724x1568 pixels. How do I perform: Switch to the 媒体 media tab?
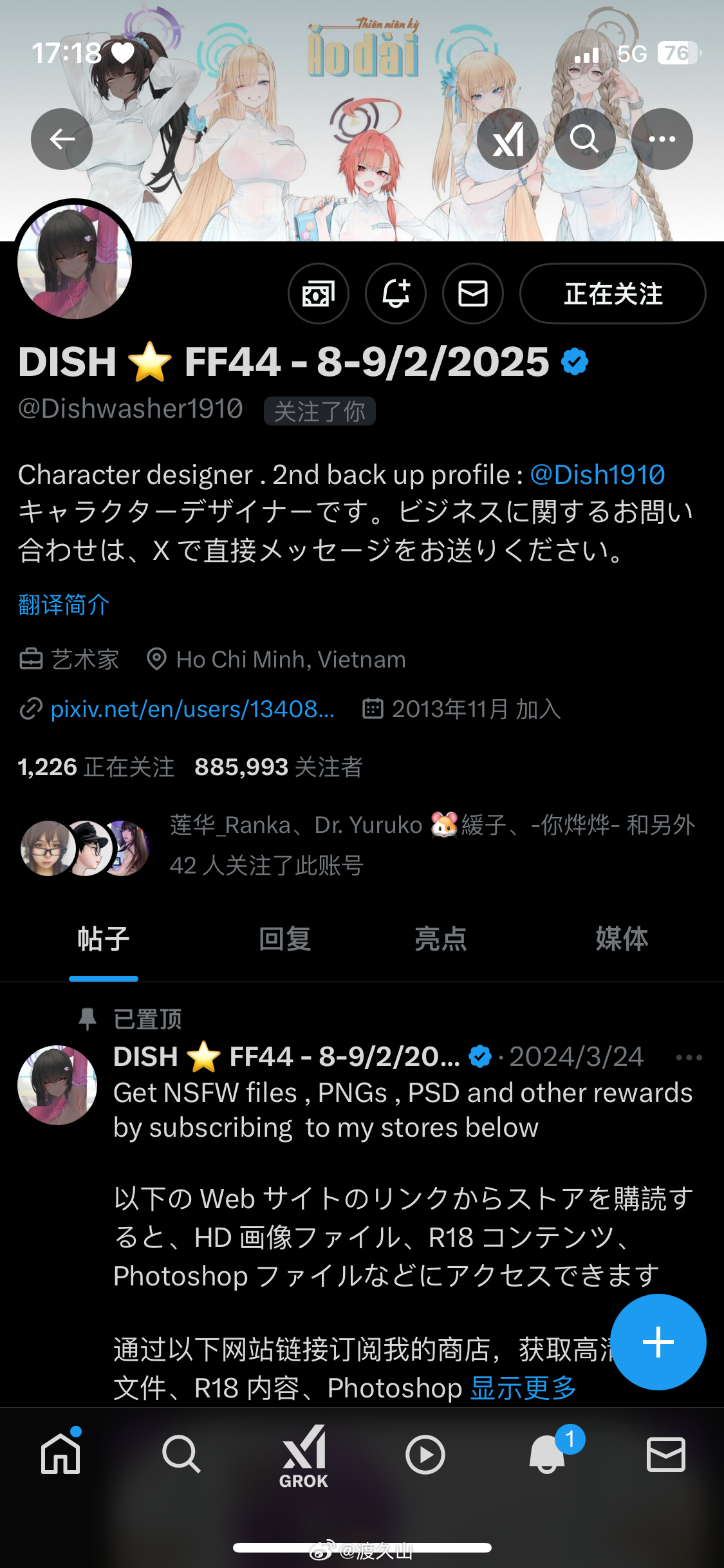(x=622, y=939)
